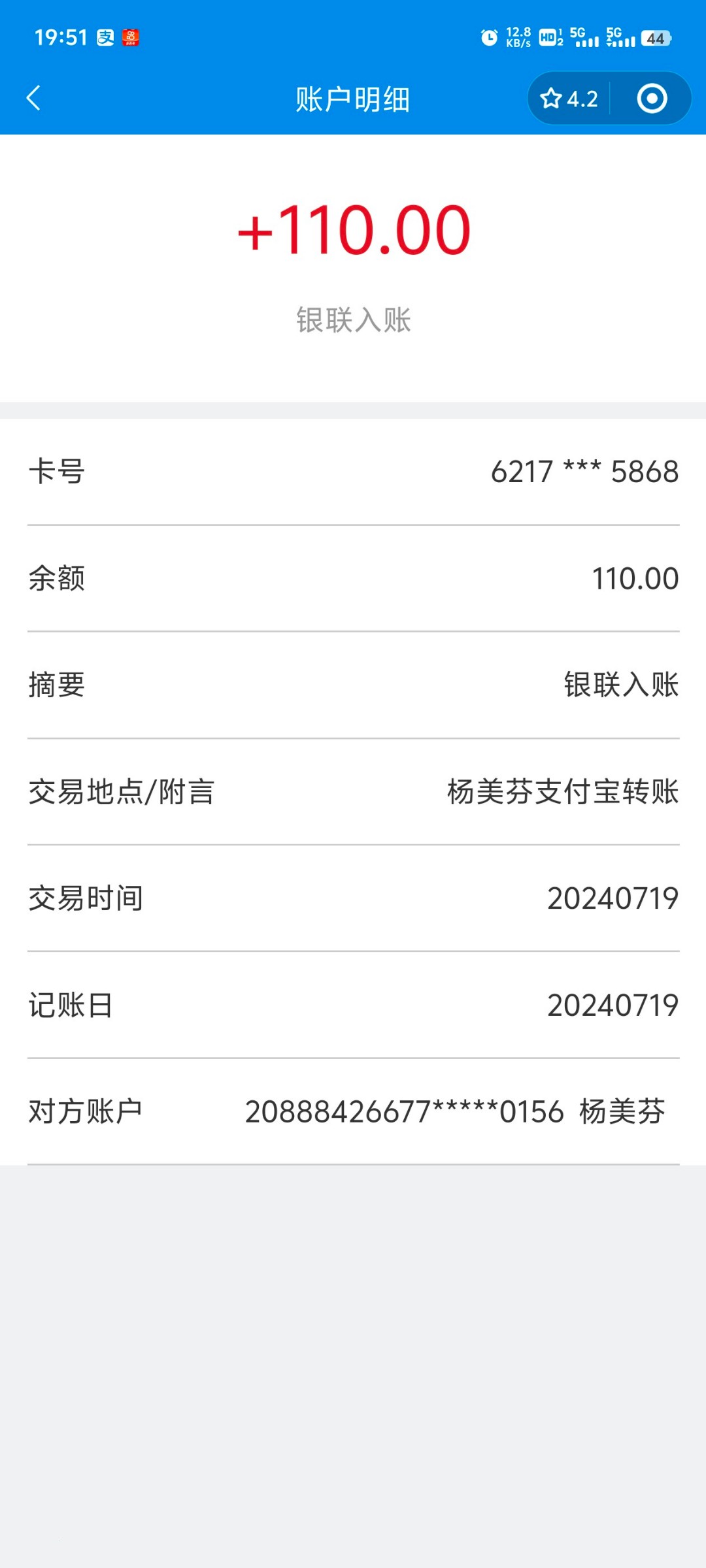Image resolution: width=706 pixels, height=1568 pixels.
Task: Close the mini program with the circle icon
Action: [x=652, y=99]
